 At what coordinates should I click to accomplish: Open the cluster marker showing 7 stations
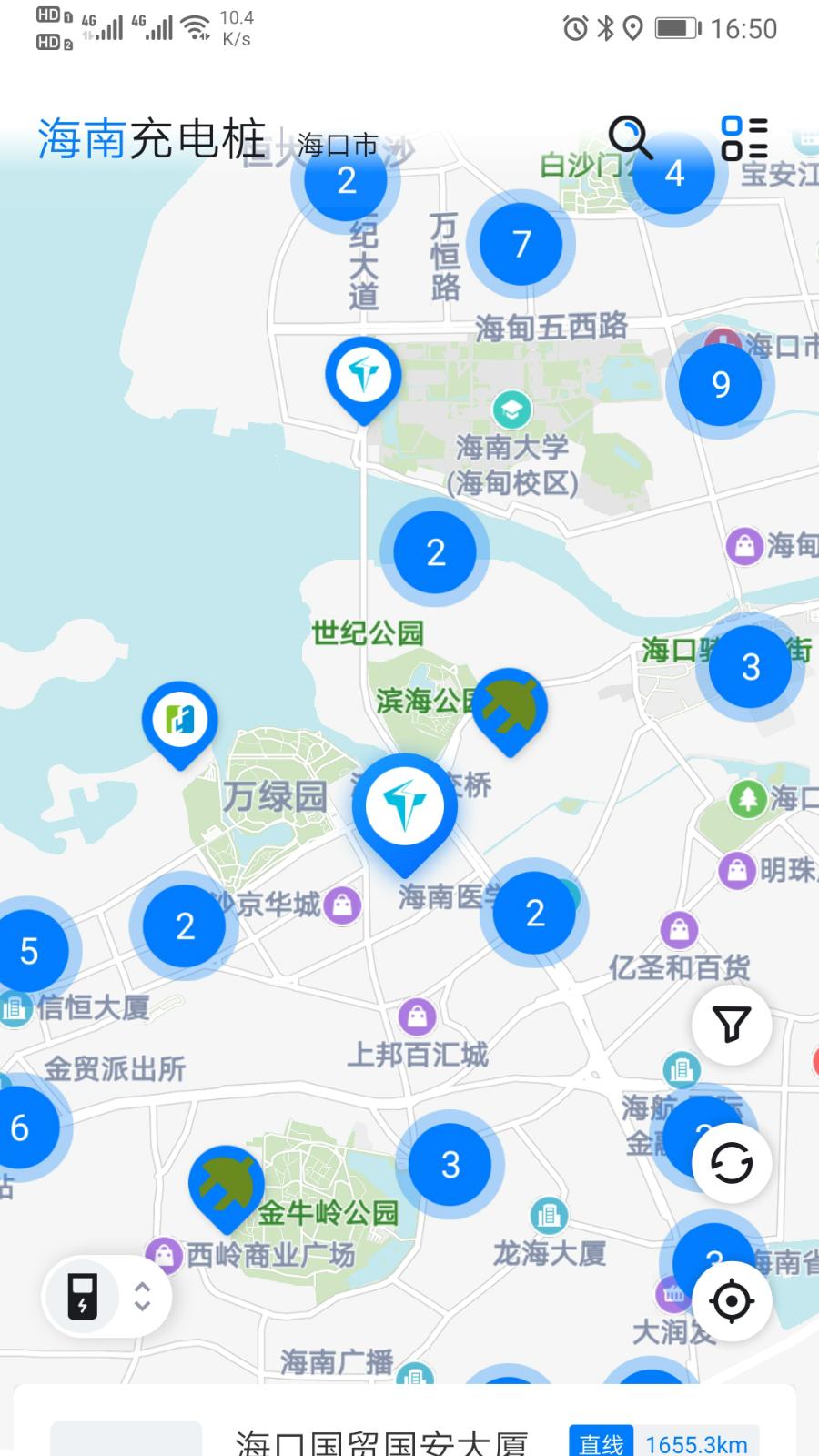point(521,244)
